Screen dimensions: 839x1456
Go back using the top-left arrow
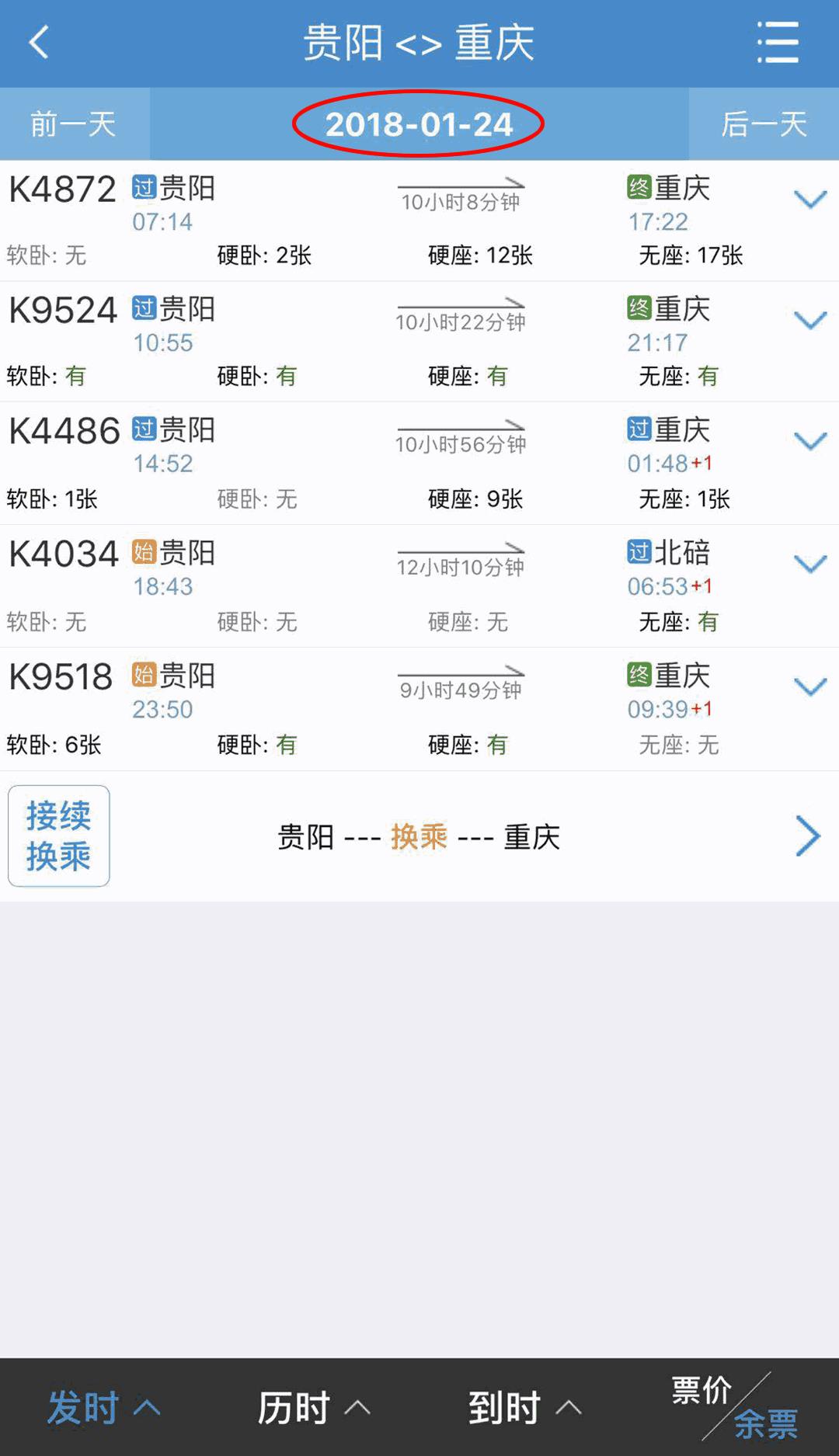(x=39, y=42)
